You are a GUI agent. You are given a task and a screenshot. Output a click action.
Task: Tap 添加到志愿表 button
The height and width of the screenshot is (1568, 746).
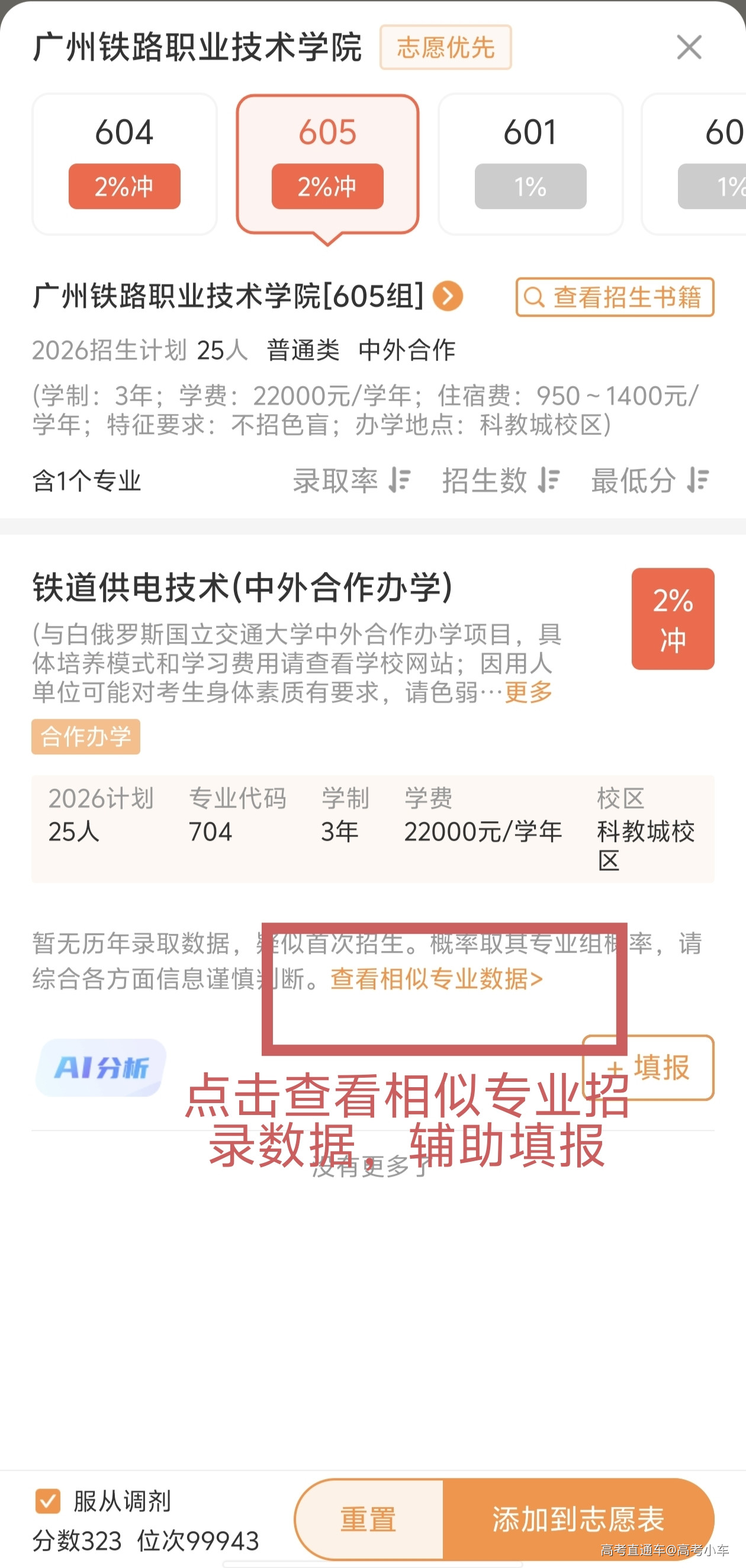pyautogui.click(x=578, y=1519)
